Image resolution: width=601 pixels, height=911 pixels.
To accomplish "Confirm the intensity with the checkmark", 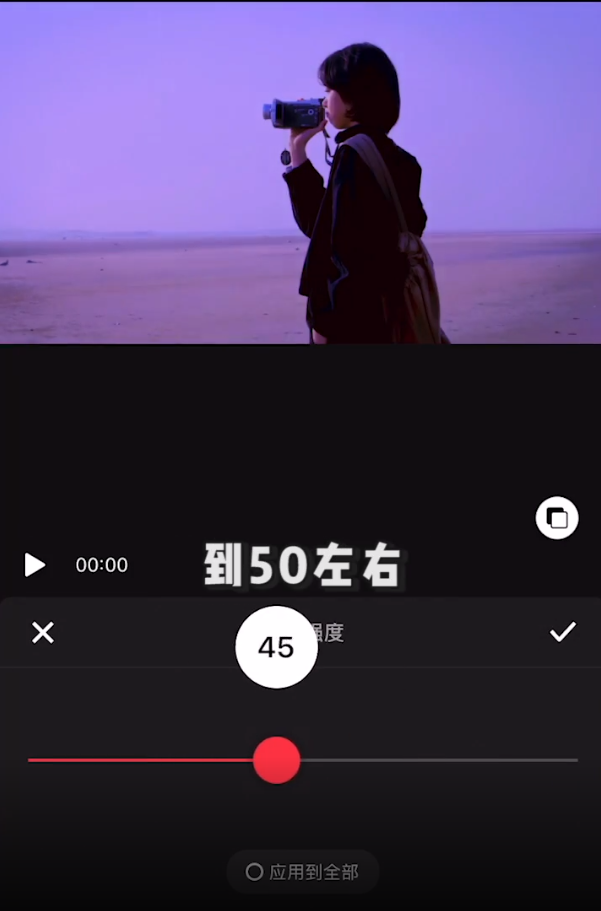I will [x=563, y=632].
